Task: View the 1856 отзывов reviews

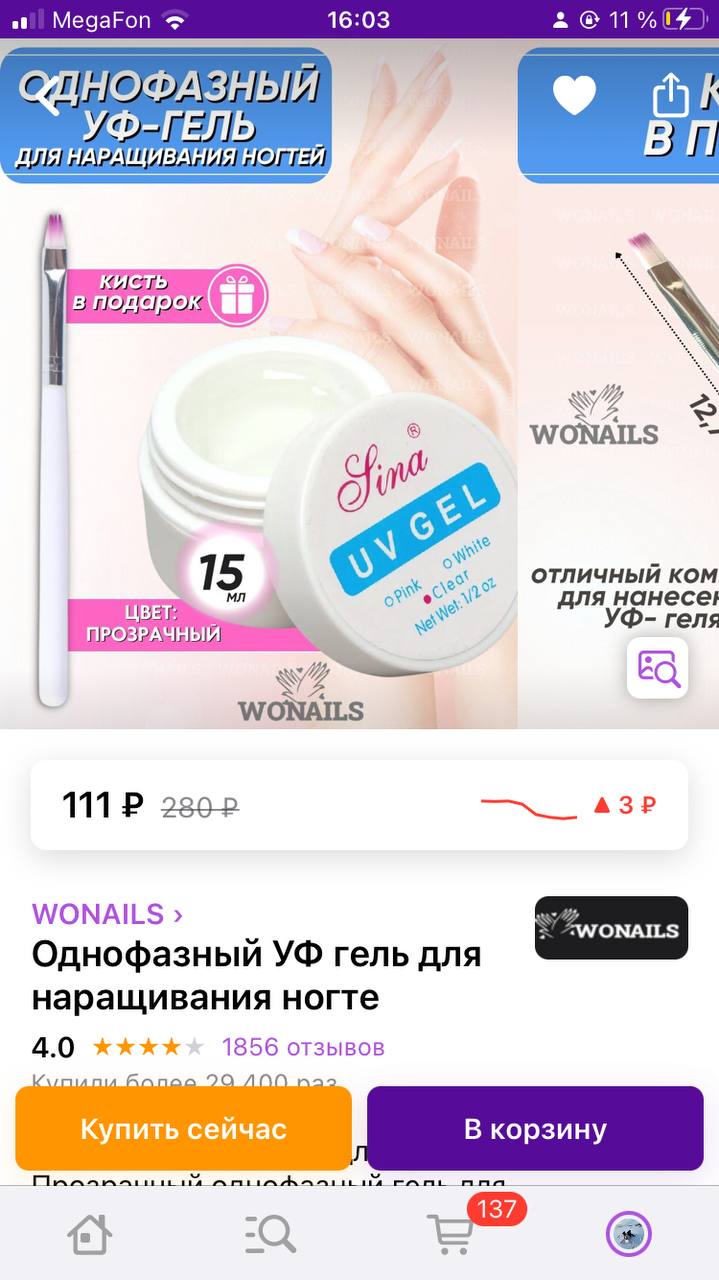Action: [303, 1047]
